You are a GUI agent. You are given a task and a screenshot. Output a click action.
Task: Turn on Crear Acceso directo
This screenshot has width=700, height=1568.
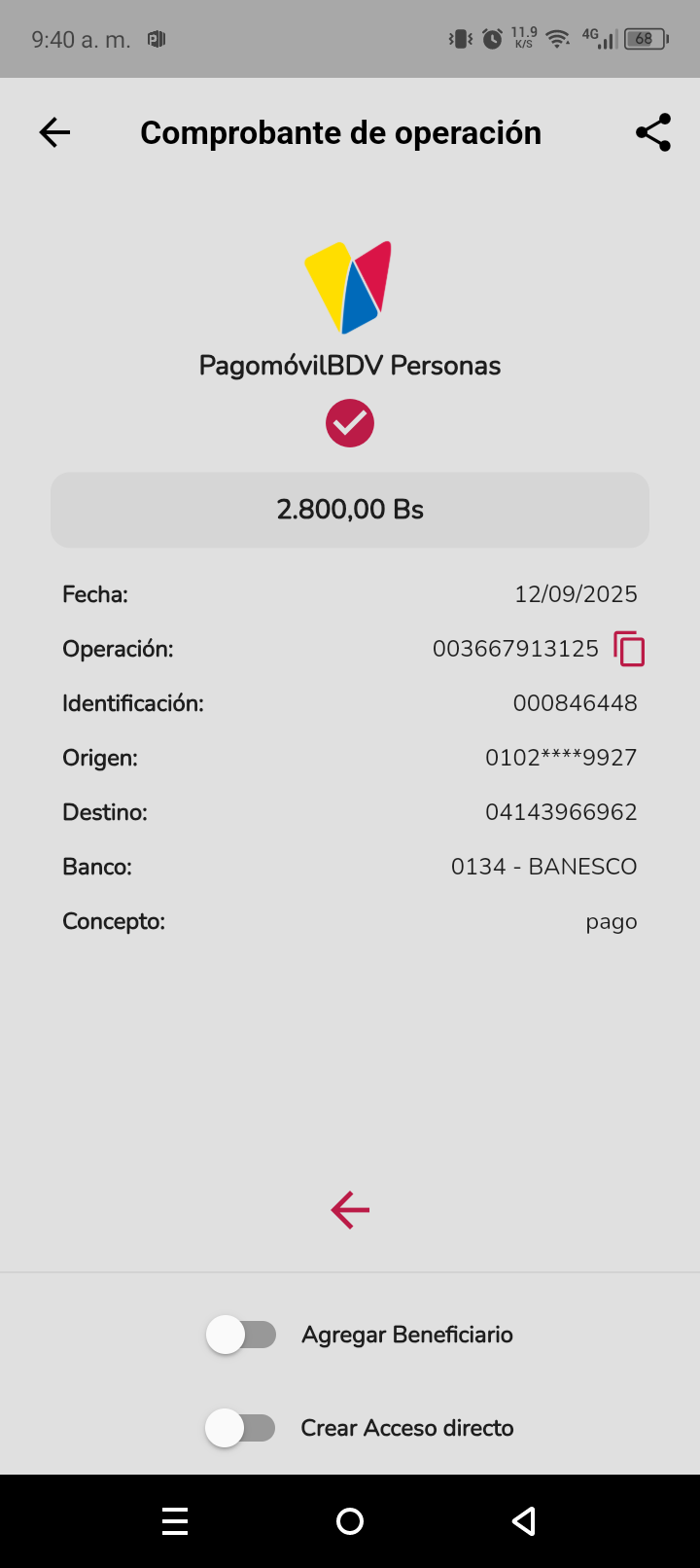click(x=241, y=1428)
